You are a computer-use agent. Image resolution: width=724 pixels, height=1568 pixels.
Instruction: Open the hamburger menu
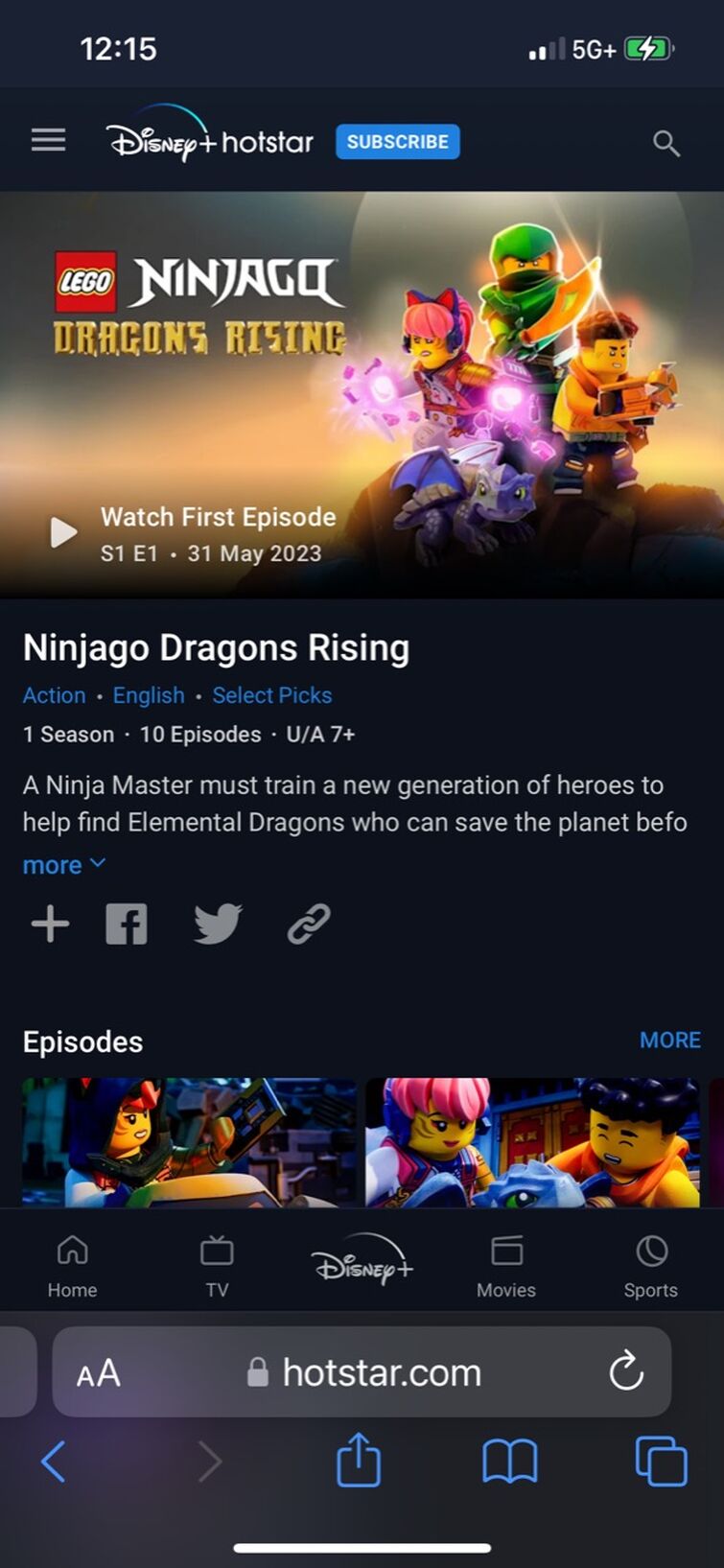(x=48, y=141)
